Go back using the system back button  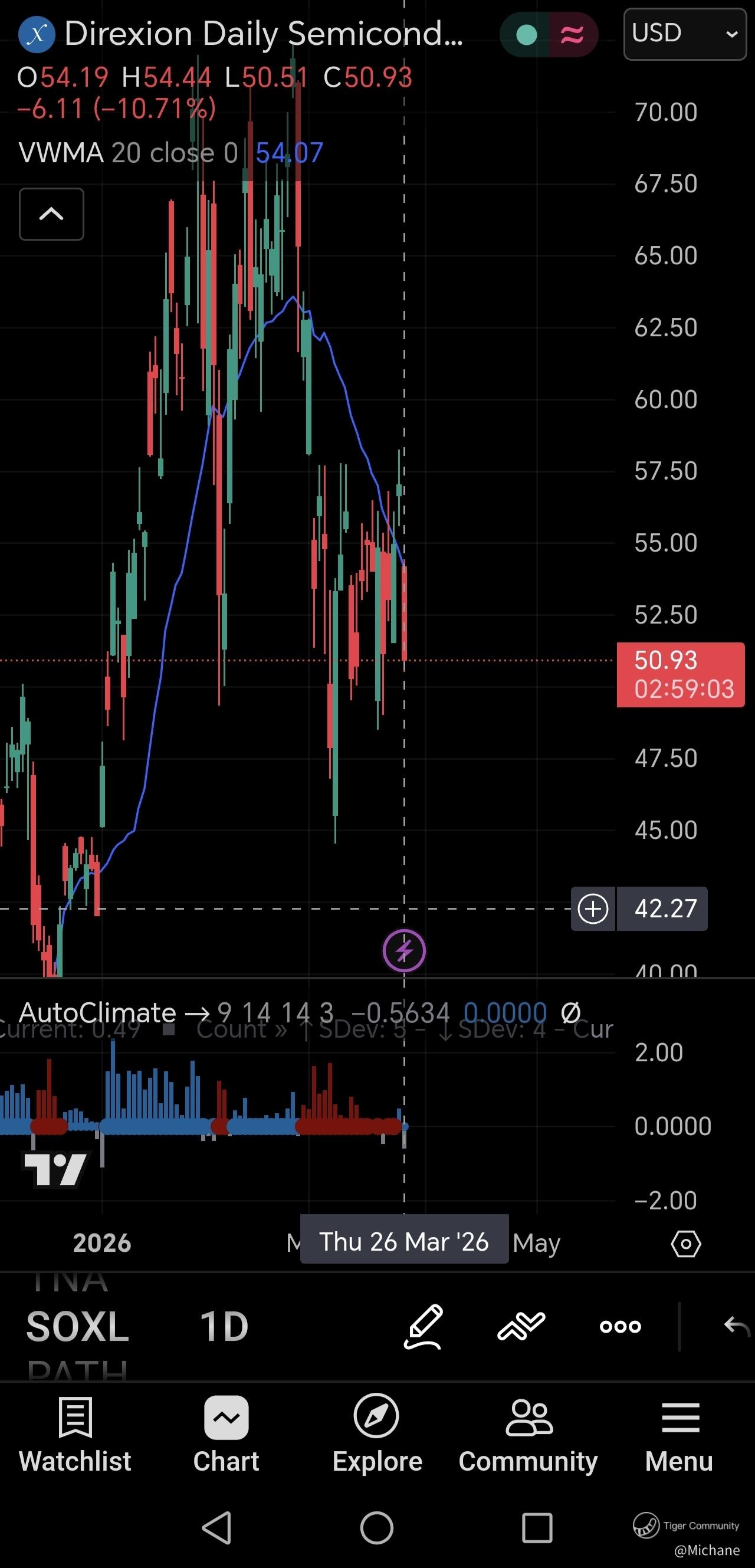217,1528
